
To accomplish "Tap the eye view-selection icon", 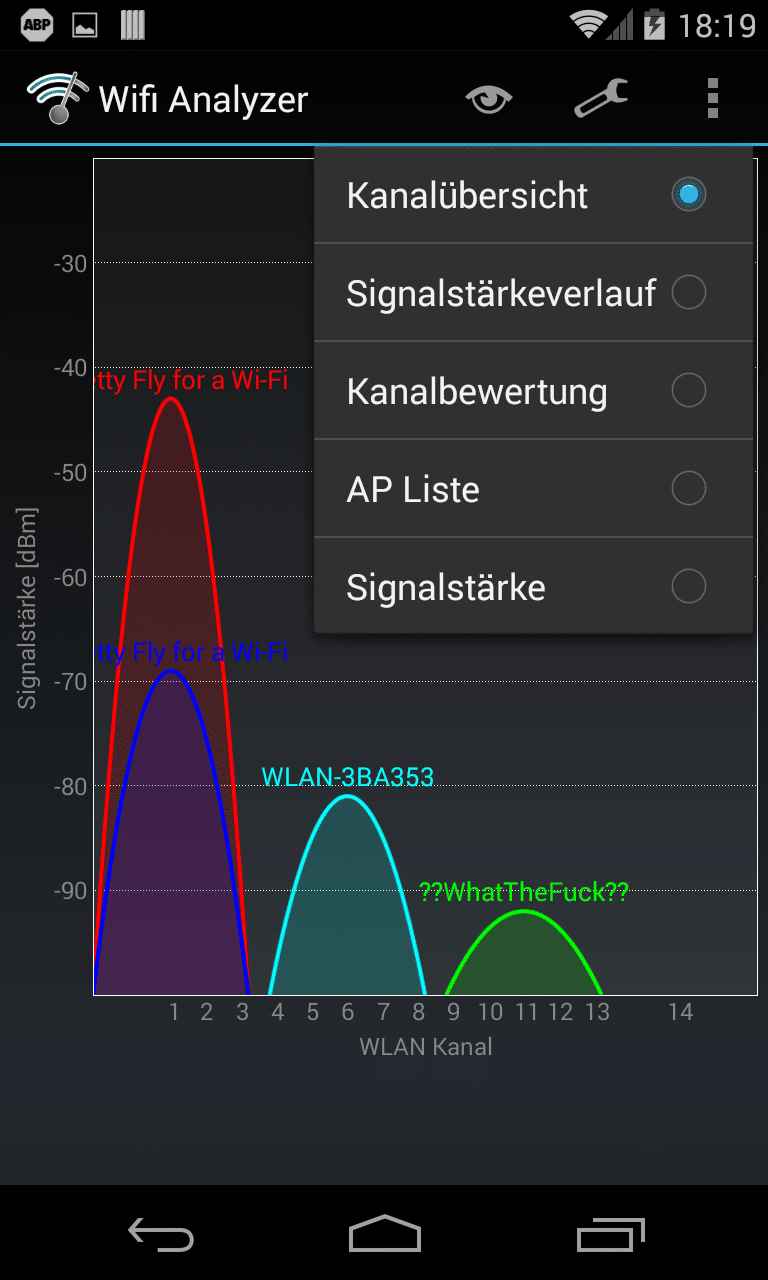I will [489, 99].
